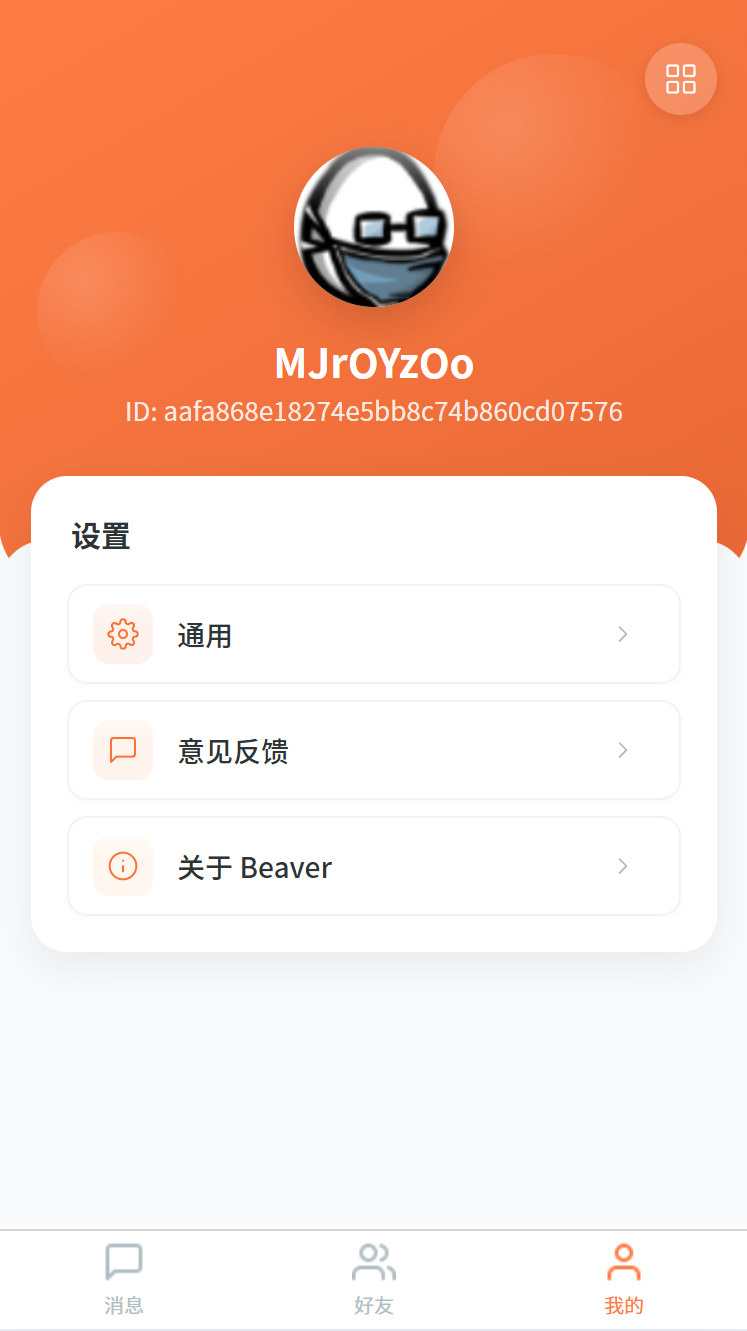Switch to the 好友 friends tab
This screenshot has height=1331, width=747.
(x=374, y=1280)
